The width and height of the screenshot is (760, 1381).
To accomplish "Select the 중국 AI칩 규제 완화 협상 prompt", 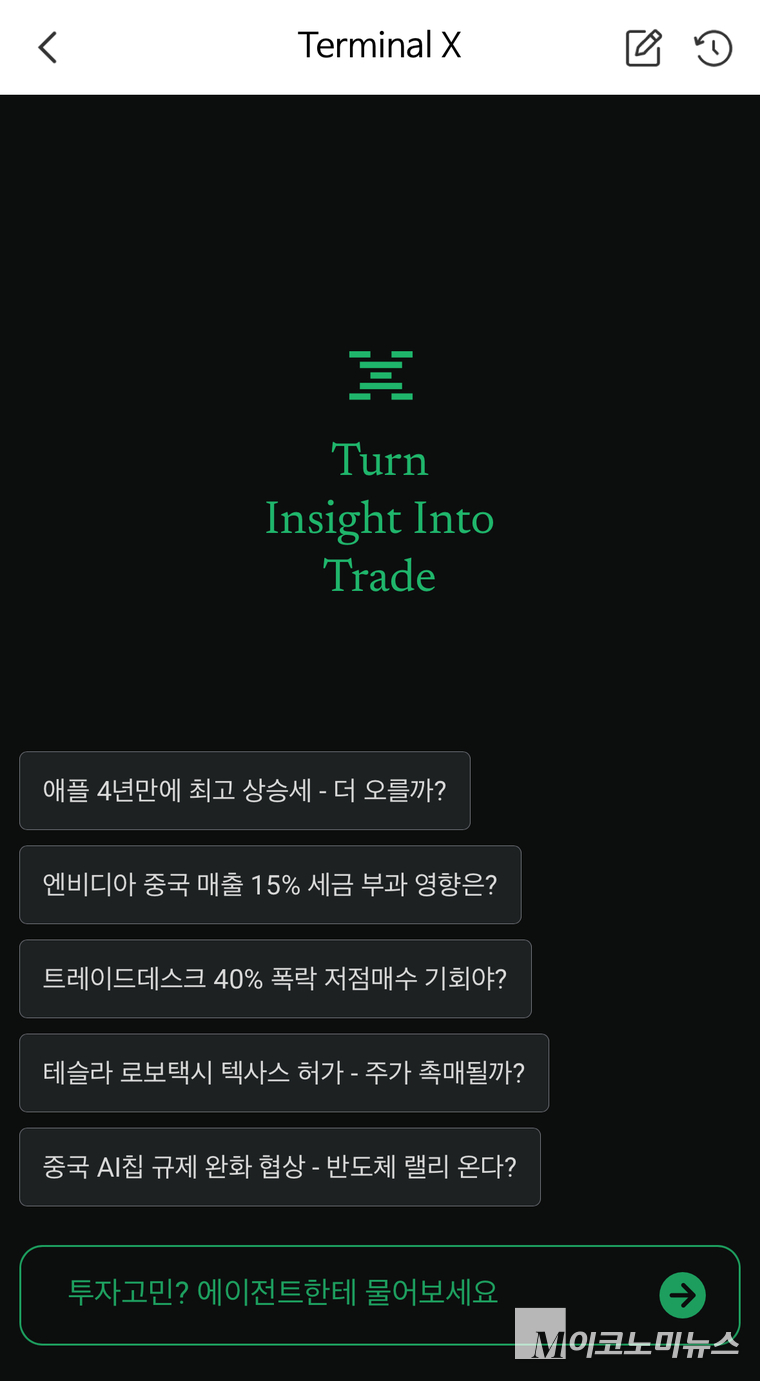I will (x=280, y=1166).
